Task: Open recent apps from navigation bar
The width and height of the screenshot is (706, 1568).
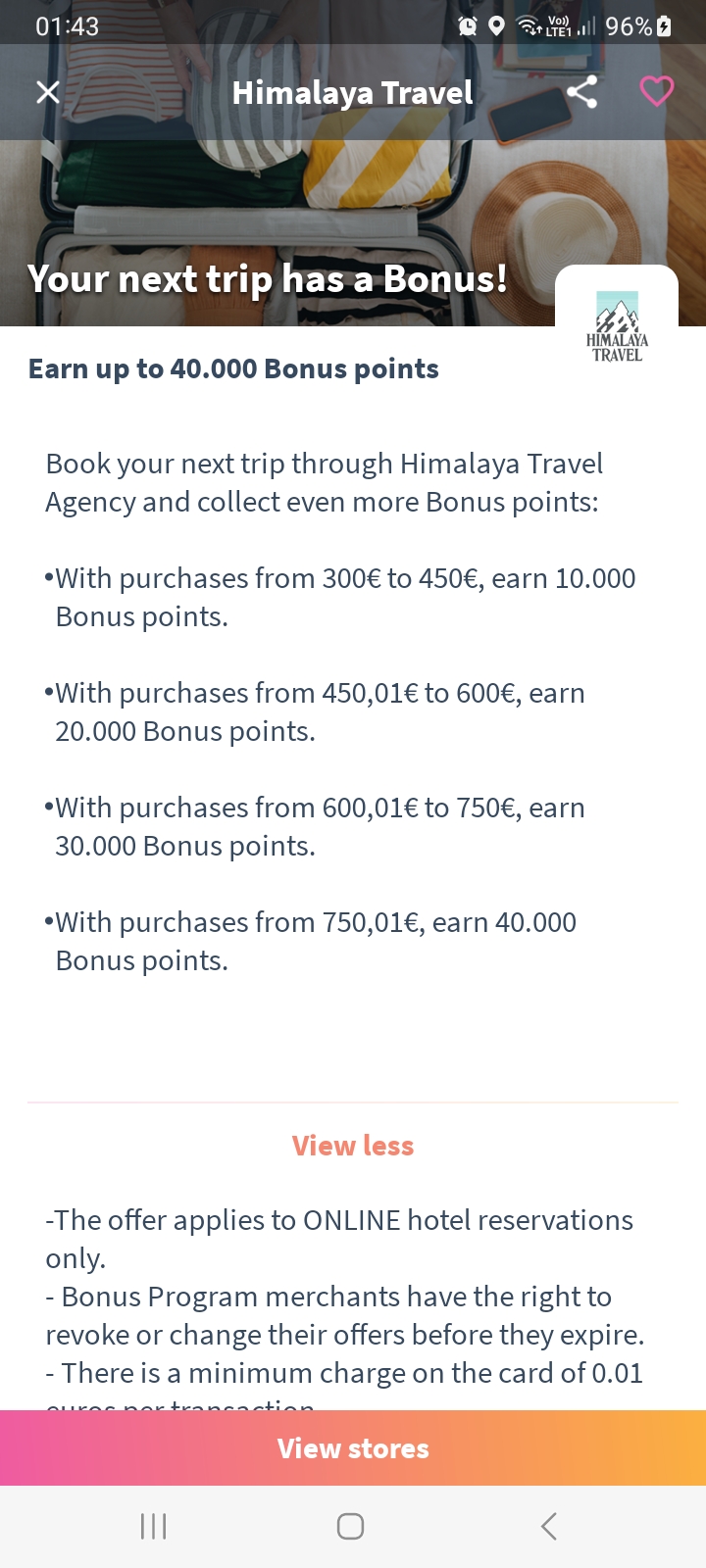Action: 154,1526
